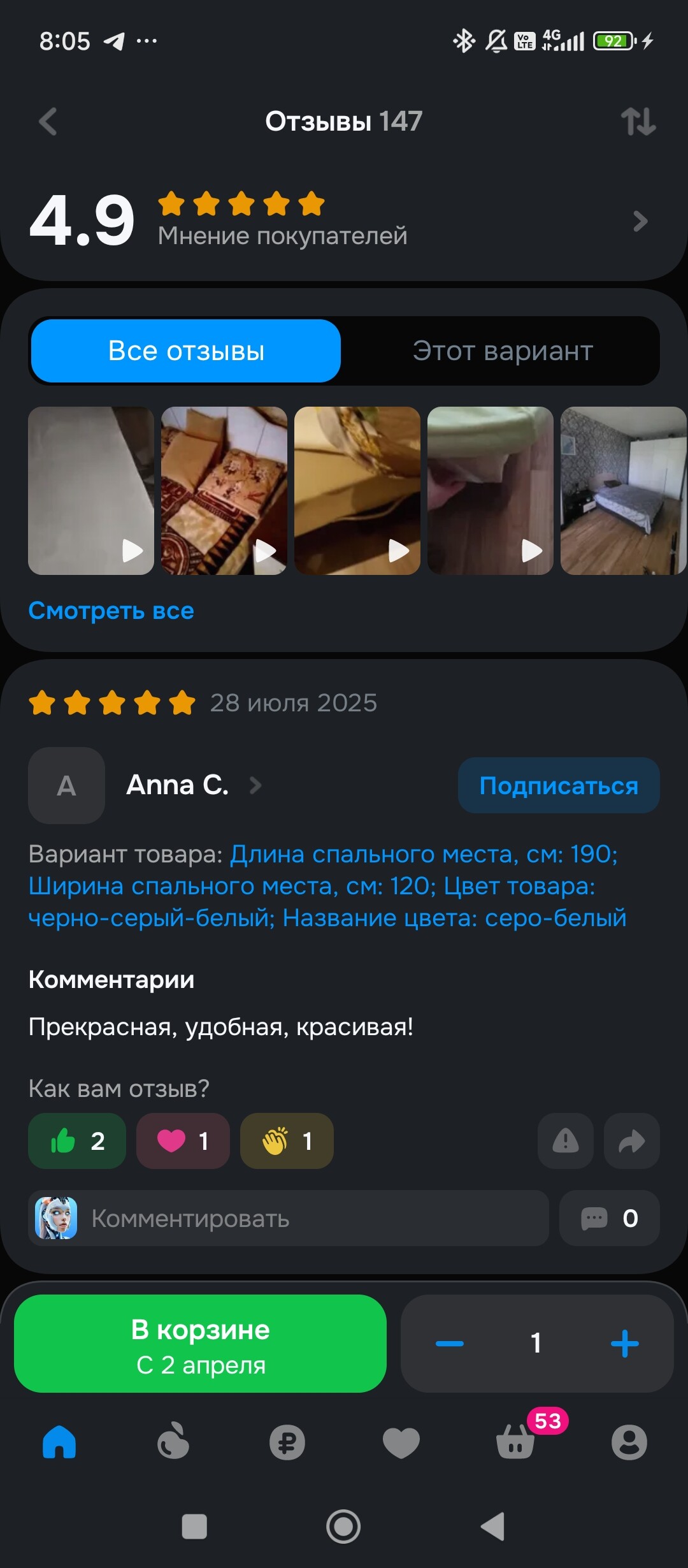
Task: Subscribe to Anna C. with 'Подписаться'
Action: coord(558,785)
